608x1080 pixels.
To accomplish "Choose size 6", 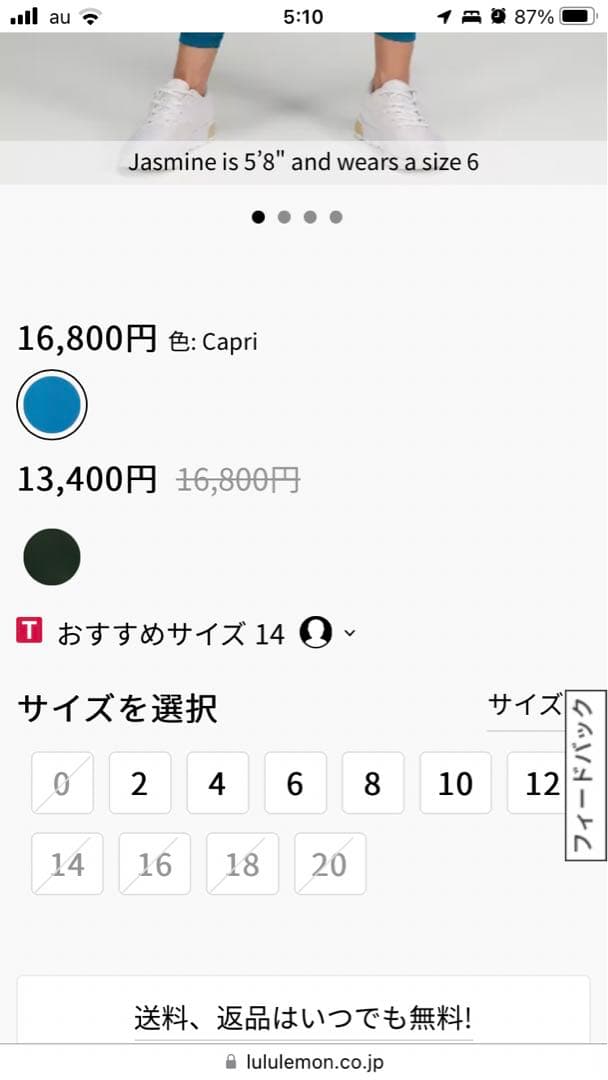I will [295, 783].
